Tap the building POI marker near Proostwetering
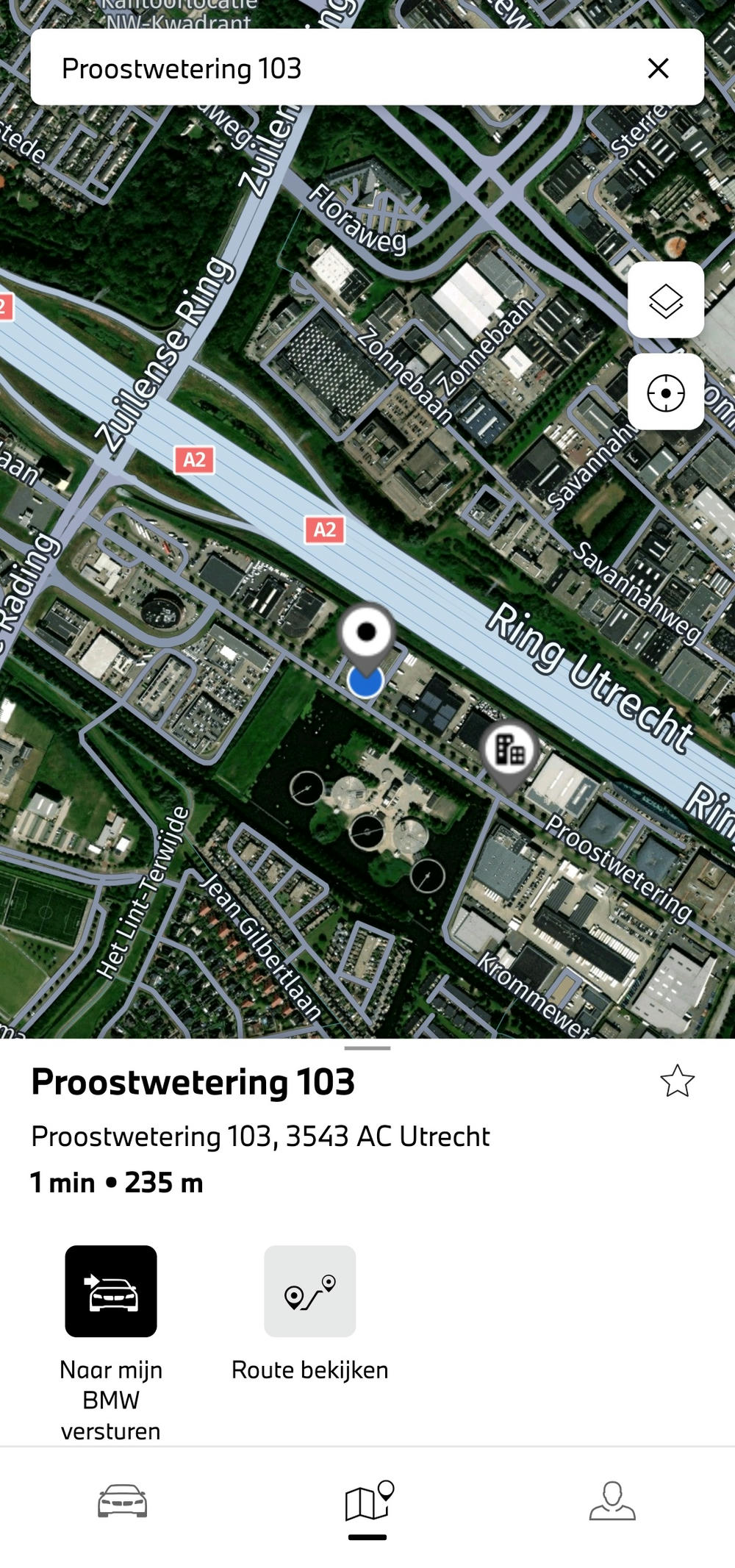 (510, 751)
